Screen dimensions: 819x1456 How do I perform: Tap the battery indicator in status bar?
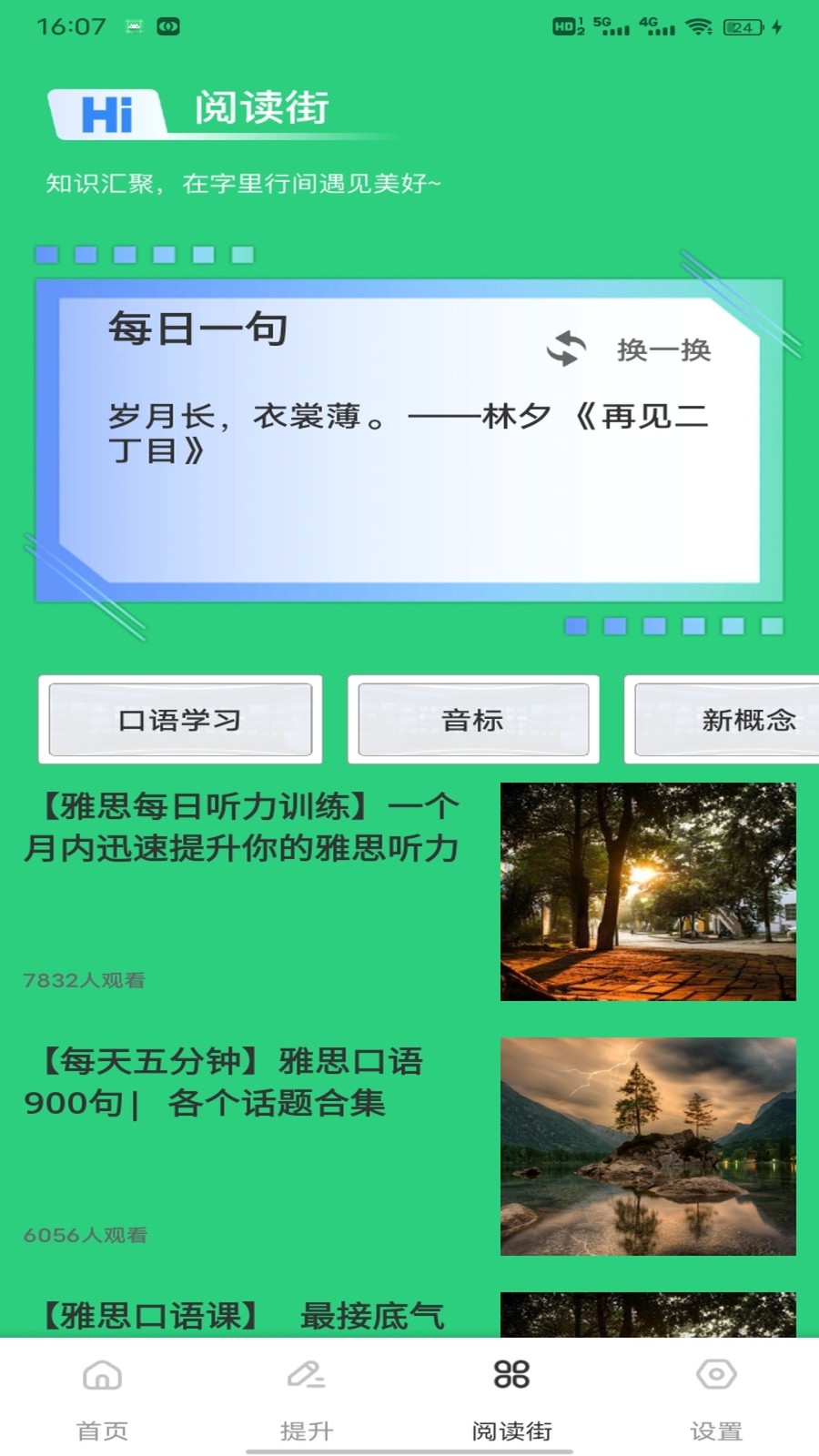(x=744, y=28)
